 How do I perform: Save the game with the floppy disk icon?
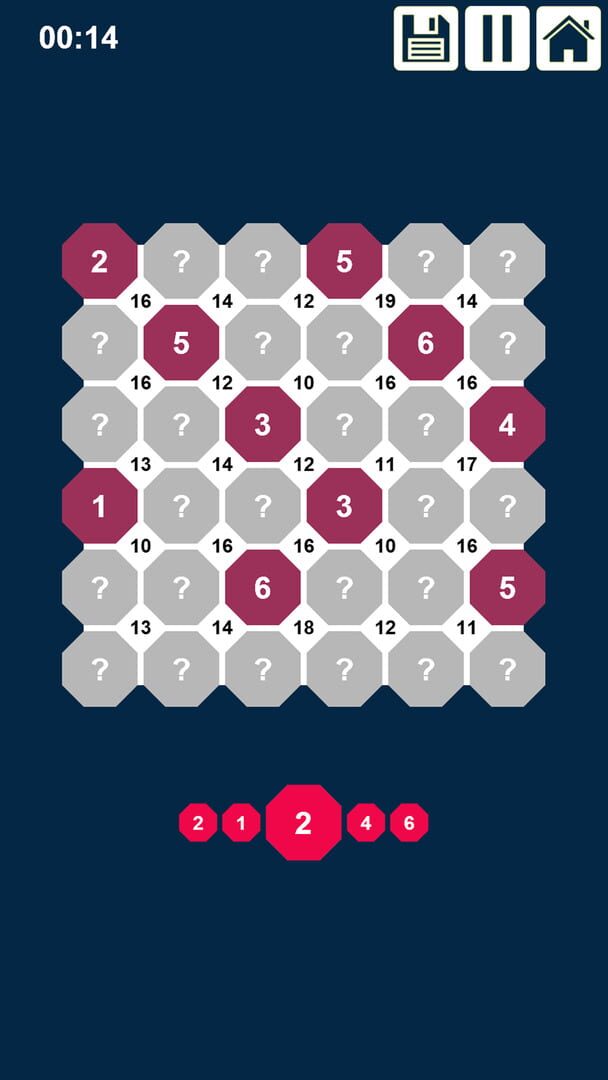[426, 38]
